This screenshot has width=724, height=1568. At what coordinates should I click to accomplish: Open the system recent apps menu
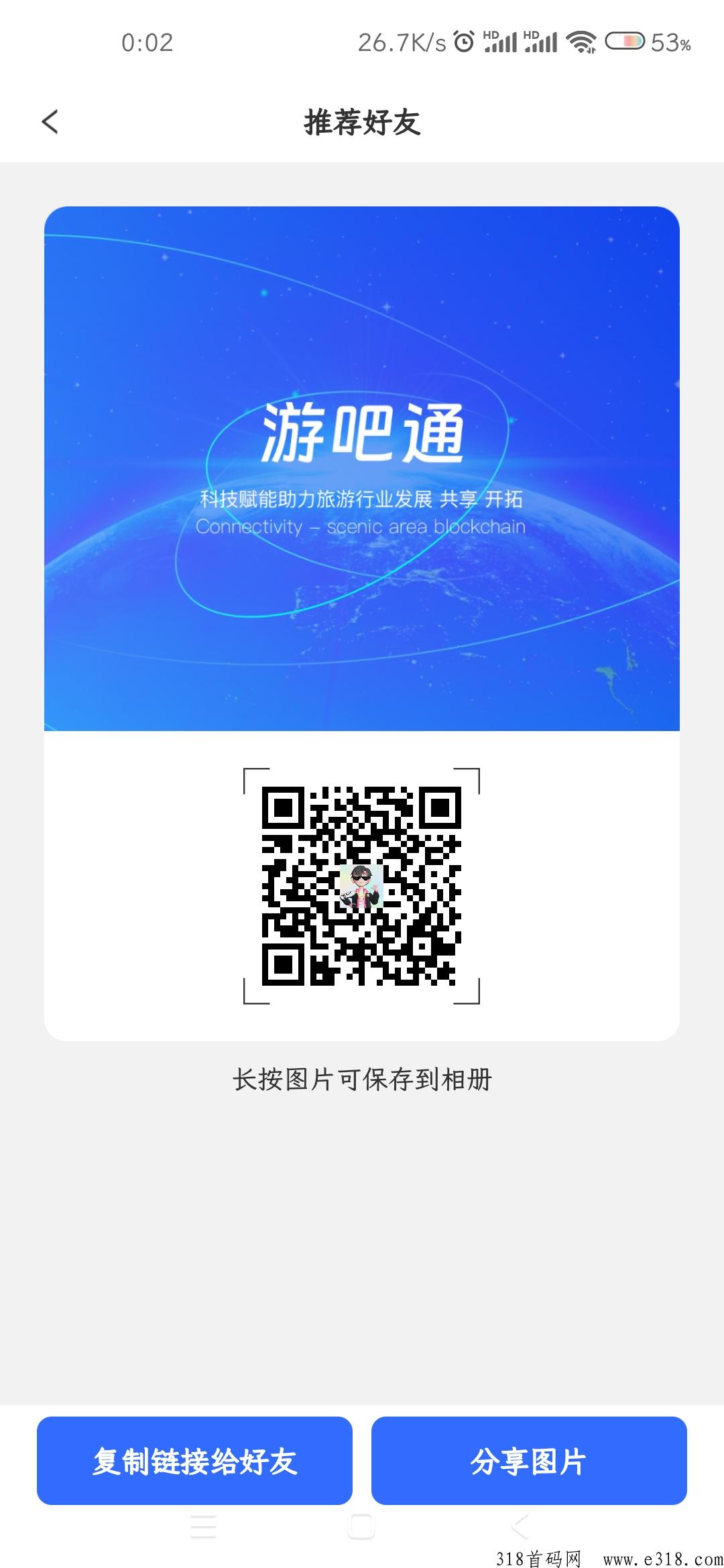point(203,1527)
